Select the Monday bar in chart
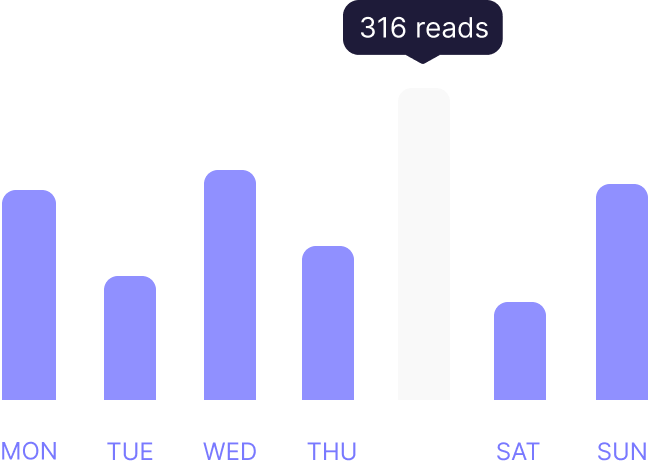 (x=29, y=295)
